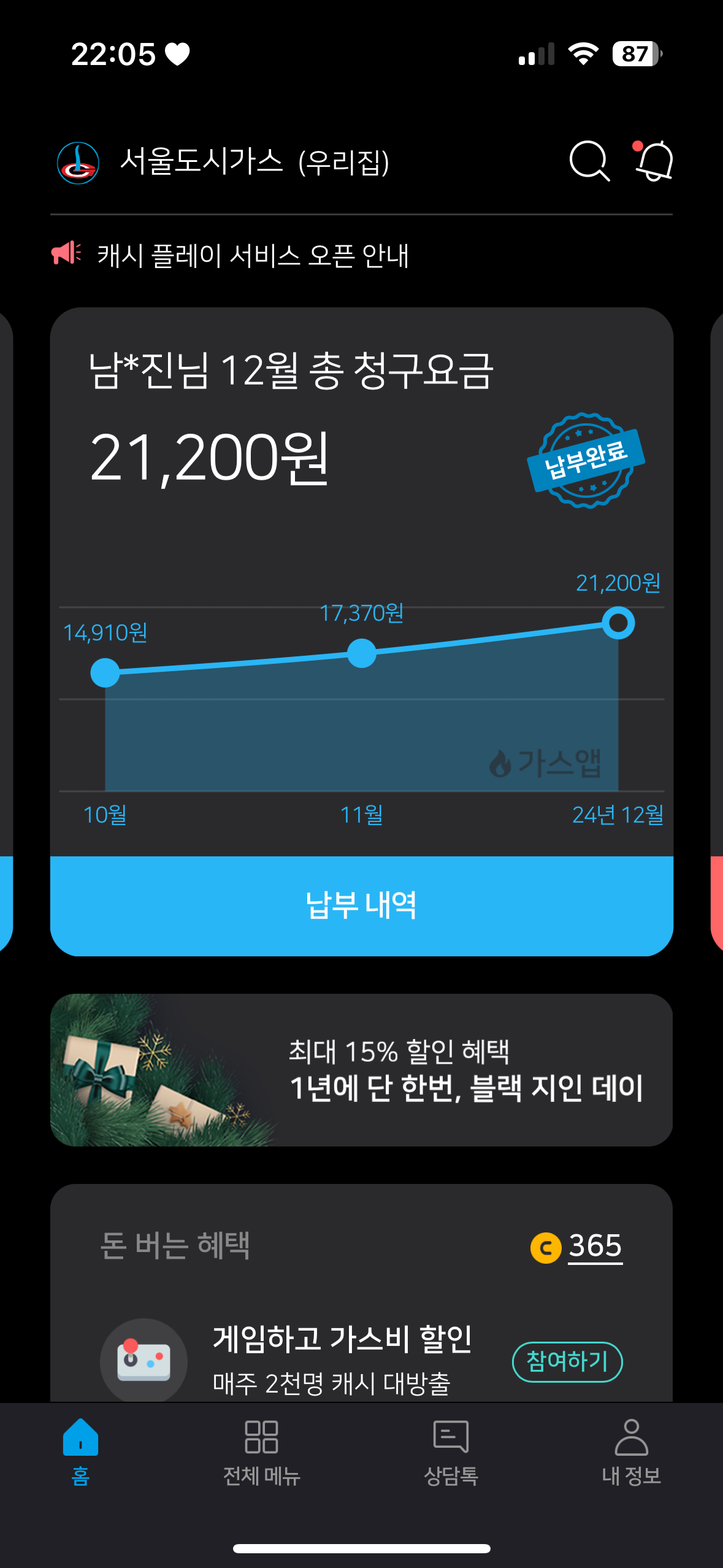Viewport: 723px width, 1568px height.
Task: Open the 상담톡 tab
Action: point(451,1451)
